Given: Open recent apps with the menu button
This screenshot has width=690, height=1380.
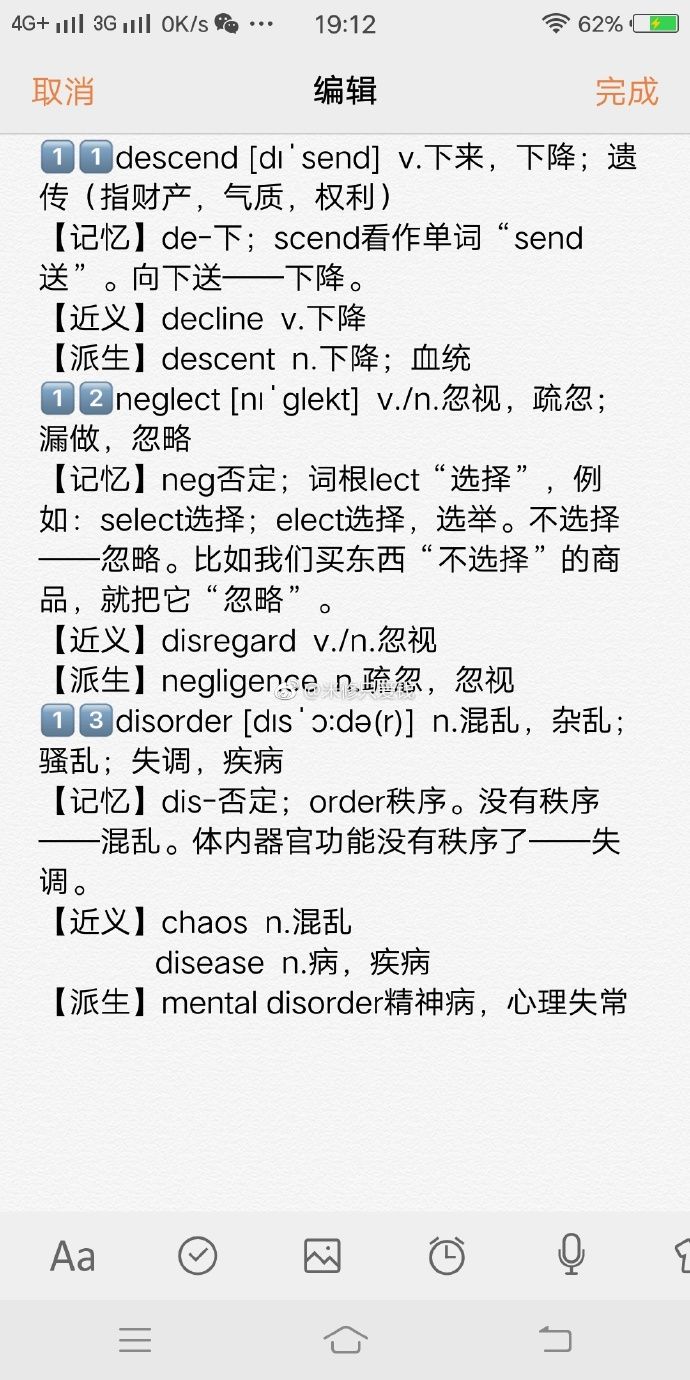Looking at the screenshot, I should pyautogui.click(x=135, y=1340).
